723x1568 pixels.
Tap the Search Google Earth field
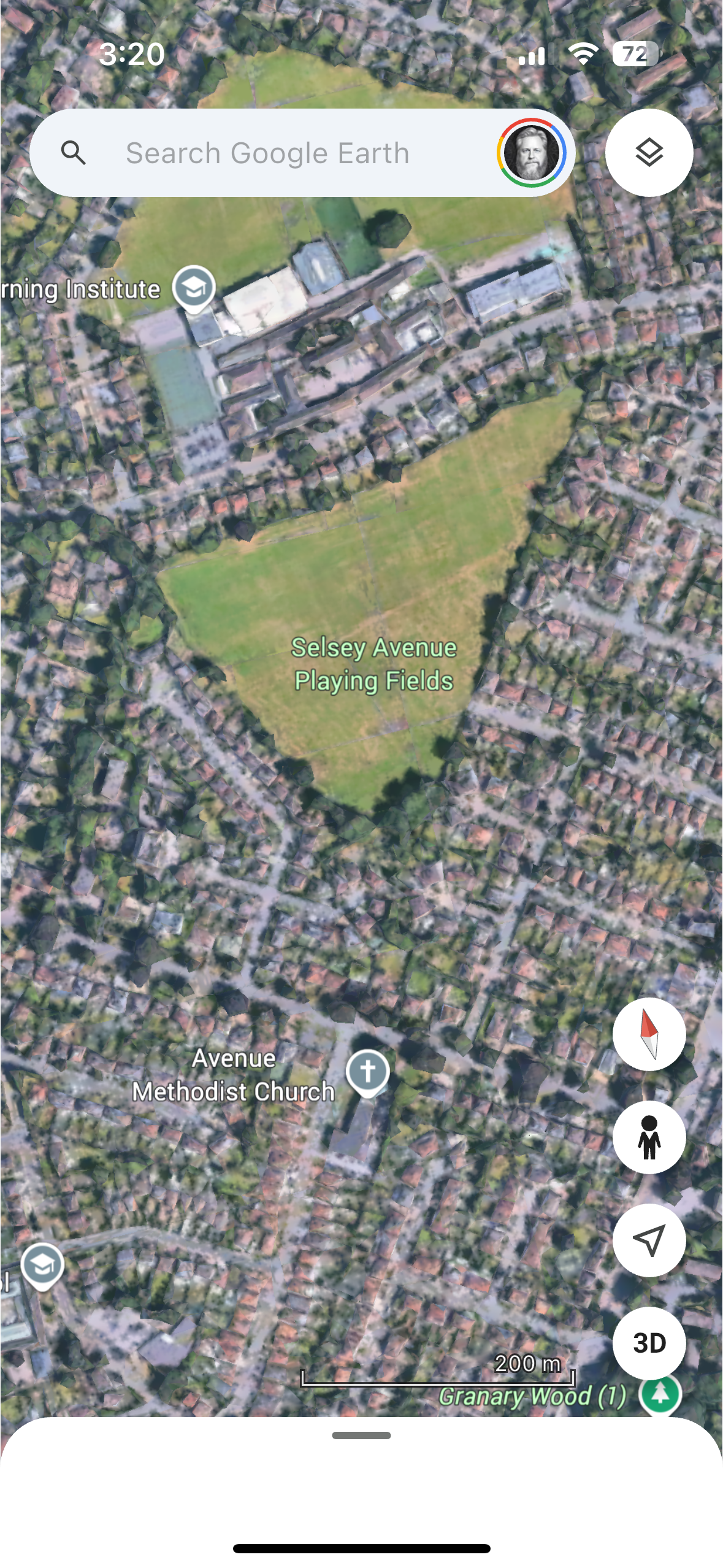pos(267,153)
